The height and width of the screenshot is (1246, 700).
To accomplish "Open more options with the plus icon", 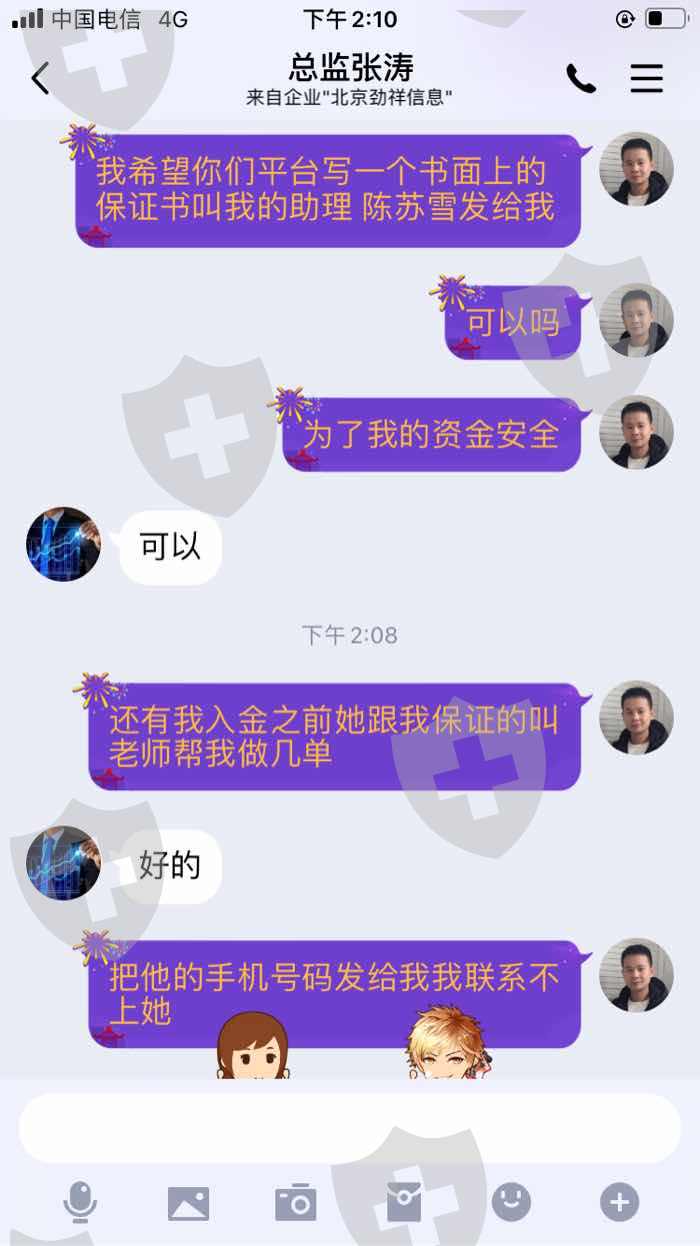I will [x=619, y=1202].
